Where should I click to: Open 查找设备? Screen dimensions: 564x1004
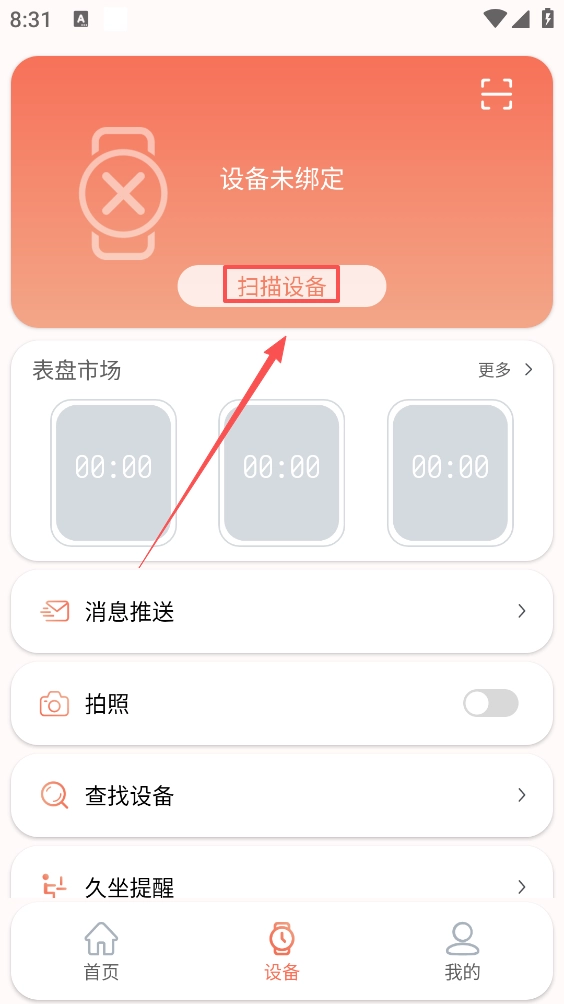click(x=282, y=795)
